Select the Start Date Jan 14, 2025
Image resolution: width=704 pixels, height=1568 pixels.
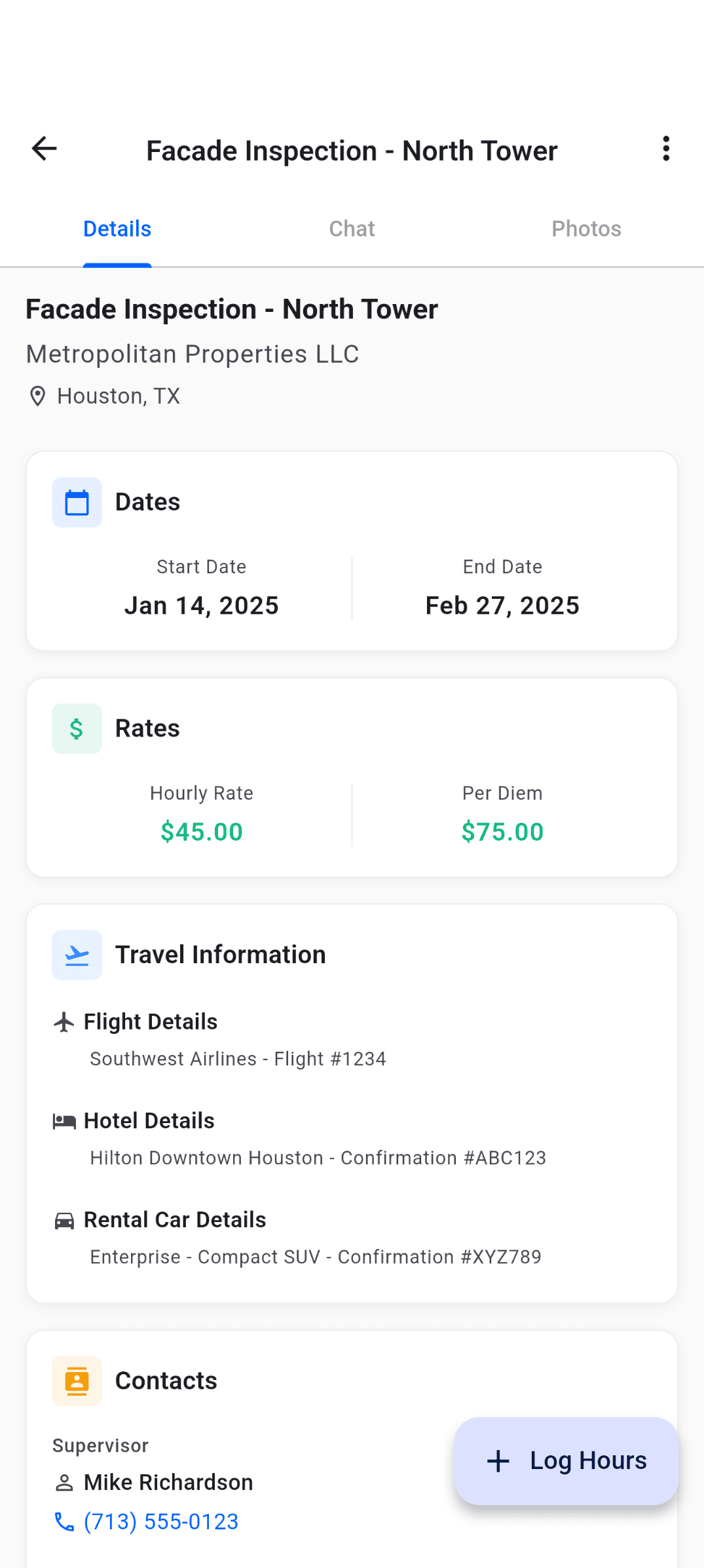[201, 605]
